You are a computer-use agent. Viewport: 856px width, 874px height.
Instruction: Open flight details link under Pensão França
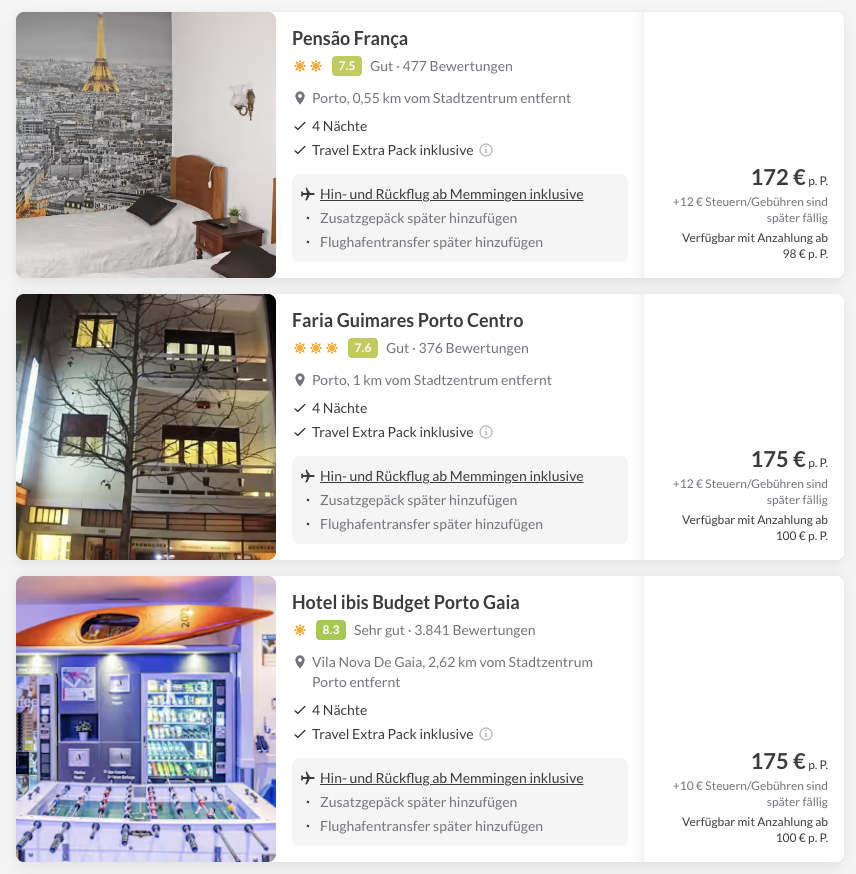(451, 194)
